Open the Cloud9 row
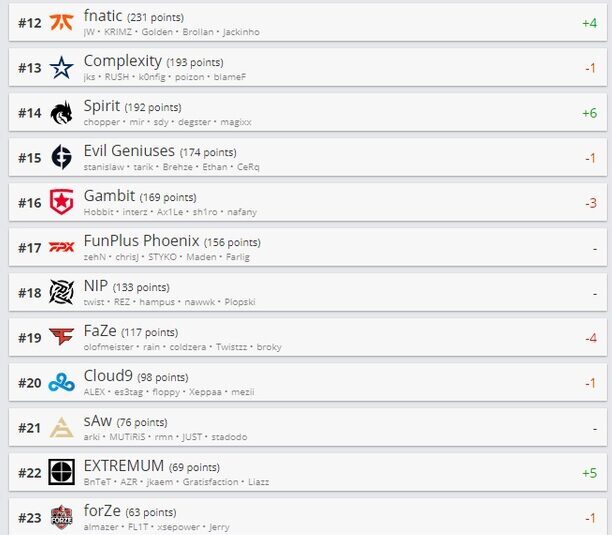The height and width of the screenshot is (535, 612). pyautogui.click(x=300, y=383)
